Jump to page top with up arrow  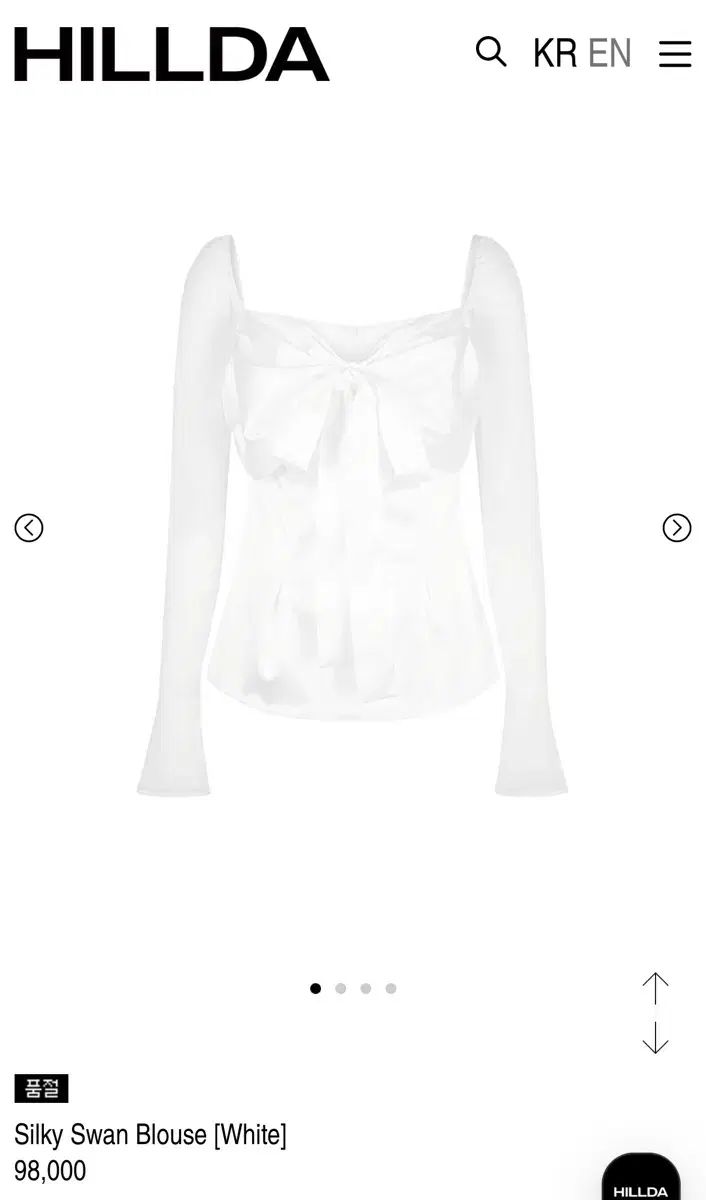(x=655, y=989)
